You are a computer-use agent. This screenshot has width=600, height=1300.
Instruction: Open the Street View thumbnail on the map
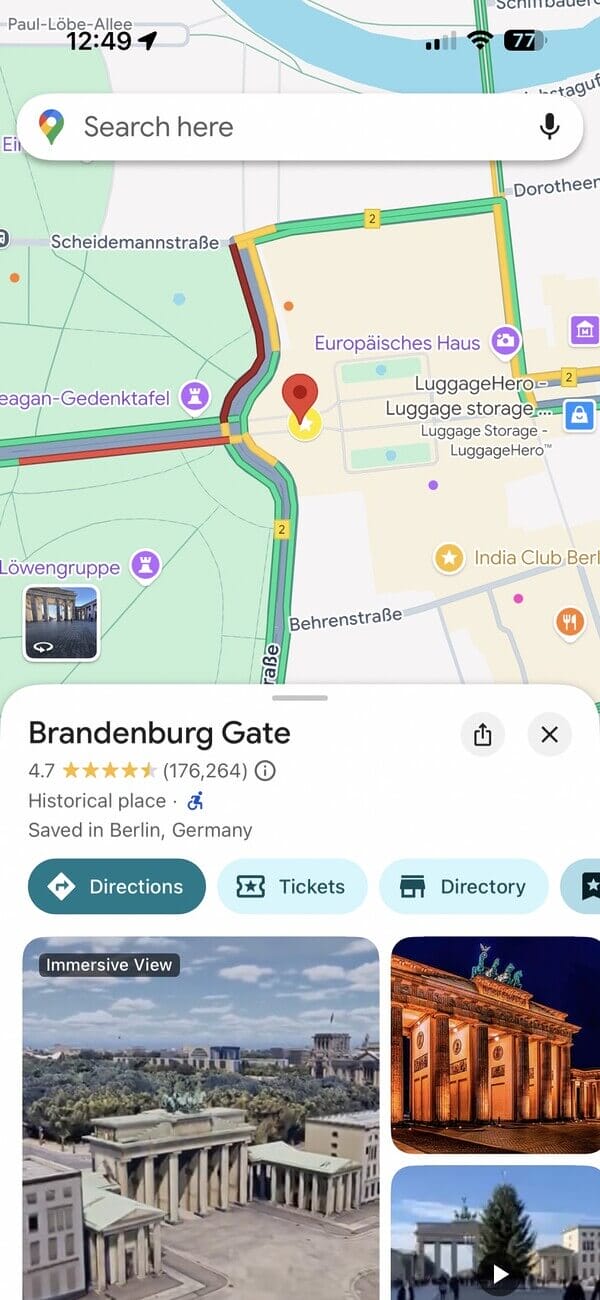pyautogui.click(x=62, y=623)
